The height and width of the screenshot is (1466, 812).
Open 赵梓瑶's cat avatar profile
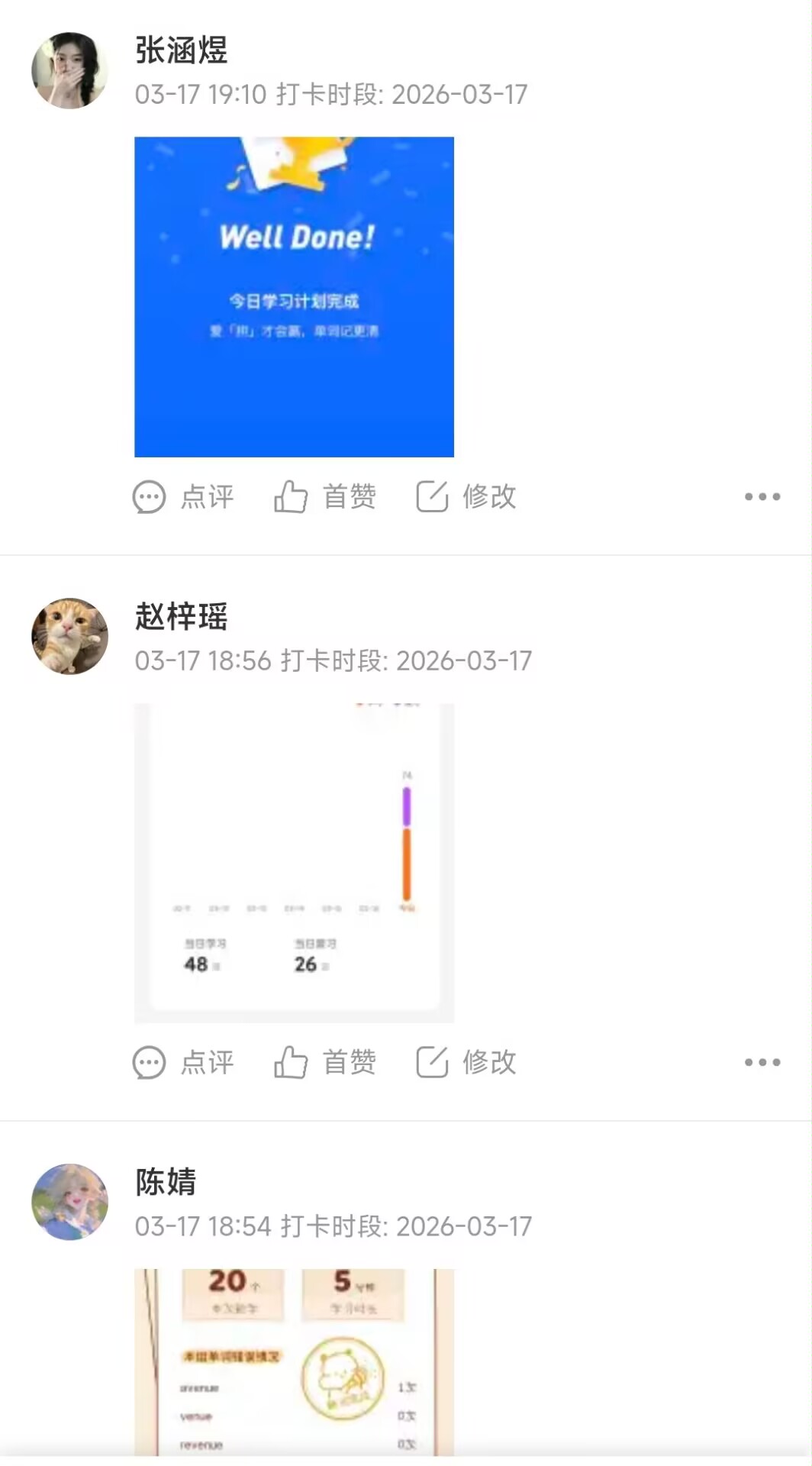69,636
